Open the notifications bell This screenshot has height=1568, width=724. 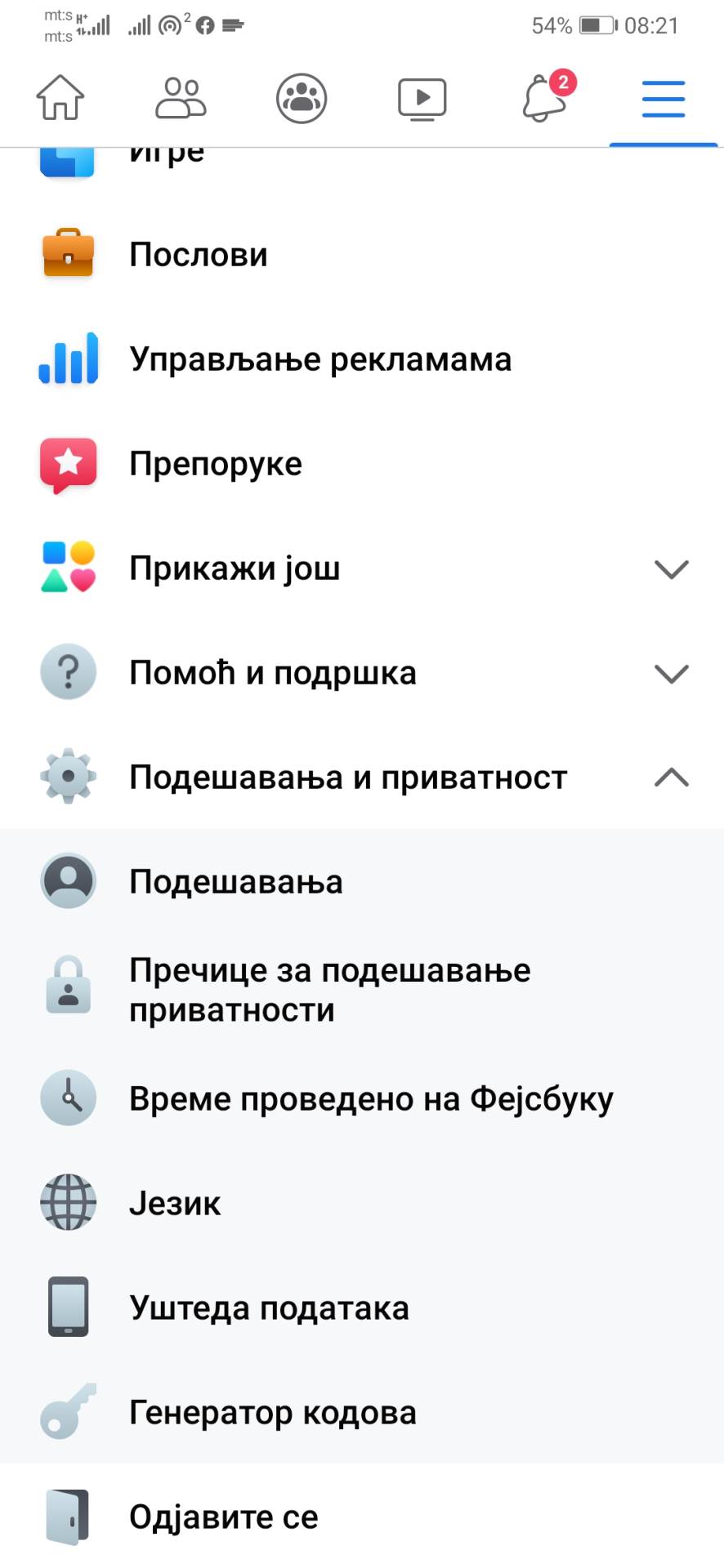click(x=545, y=98)
